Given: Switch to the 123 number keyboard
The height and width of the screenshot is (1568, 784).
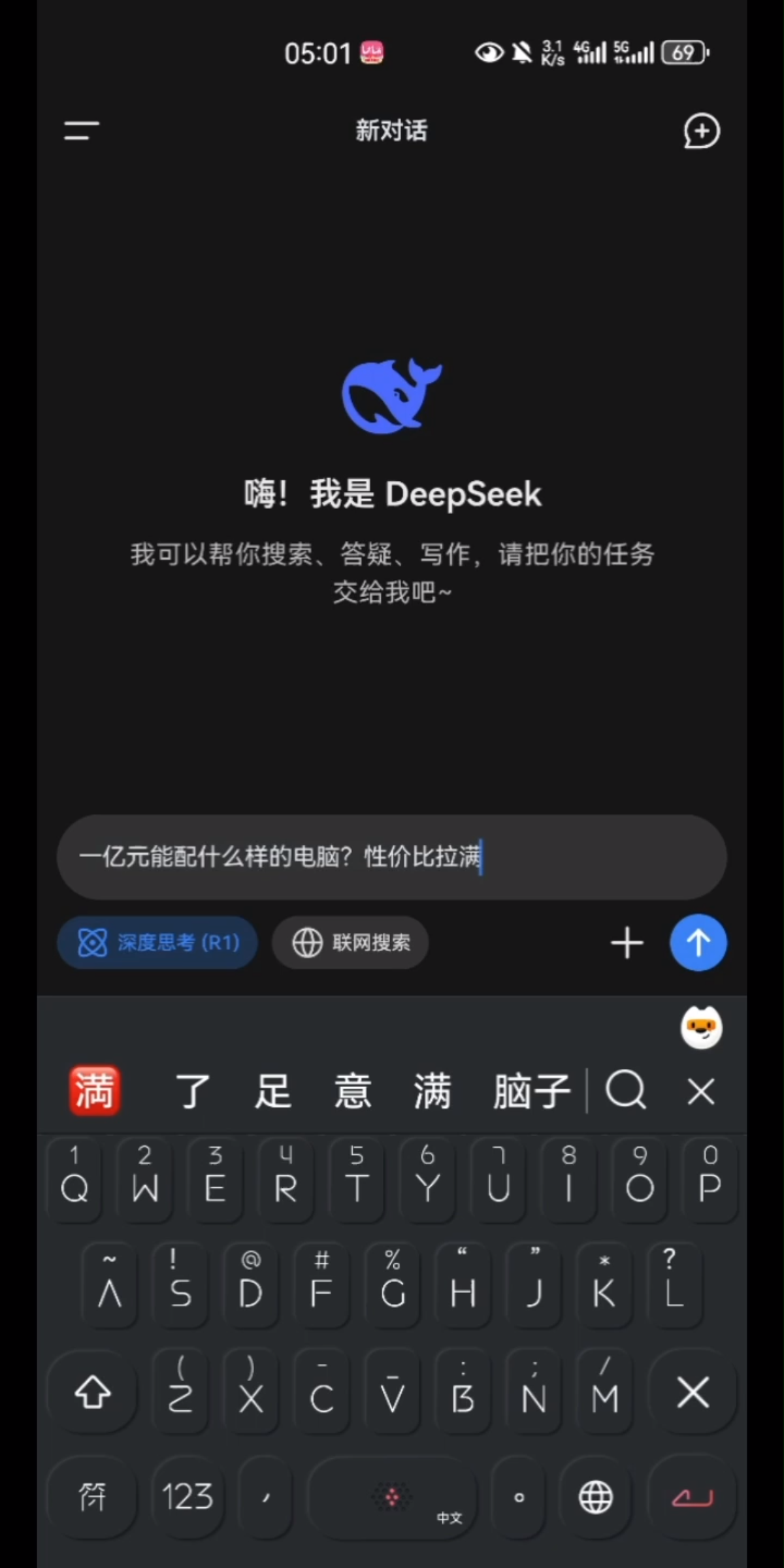Looking at the screenshot, I should [x=188, y=1496].
